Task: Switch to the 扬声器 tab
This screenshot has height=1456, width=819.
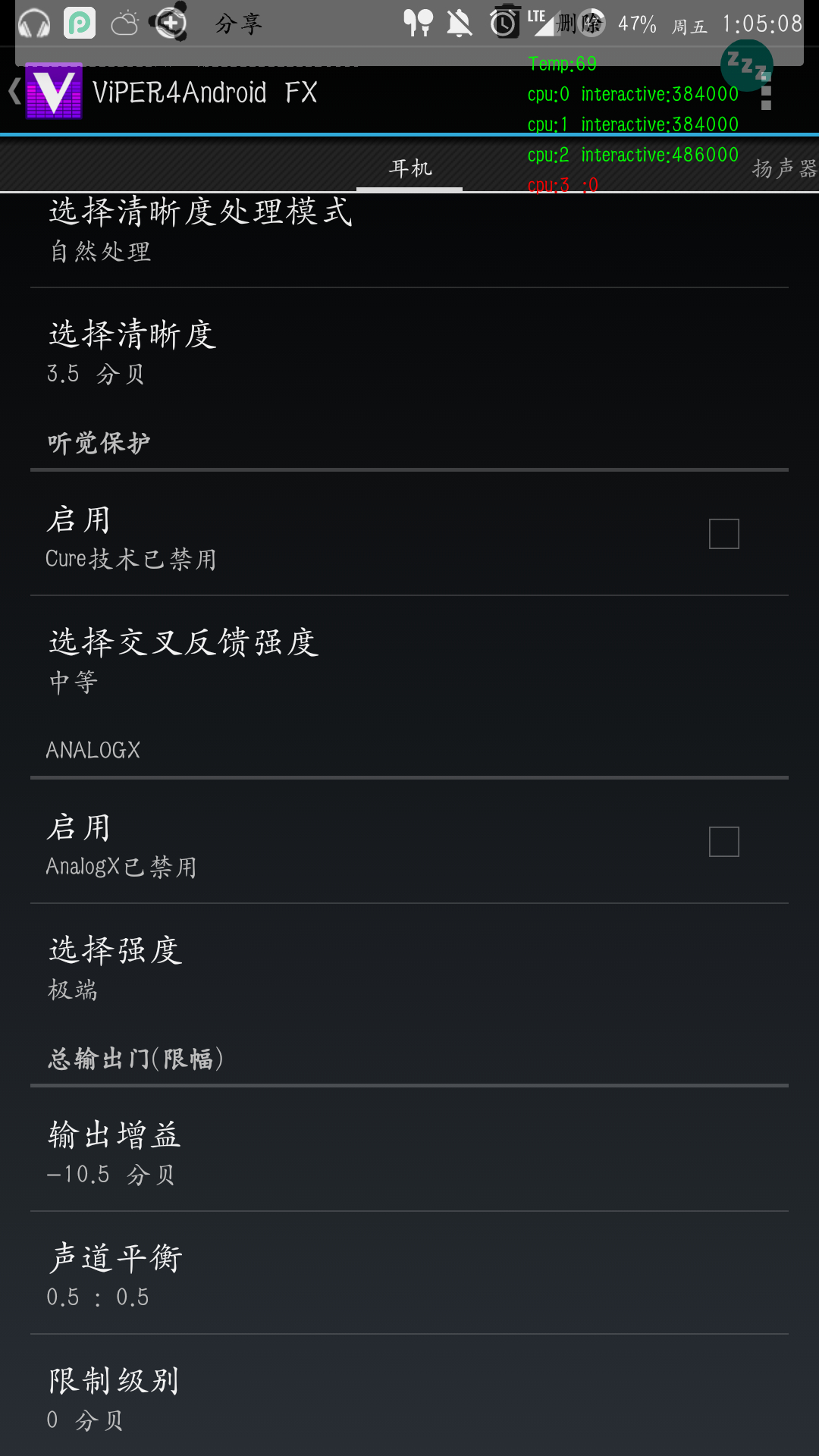Action: click(784, 168)
